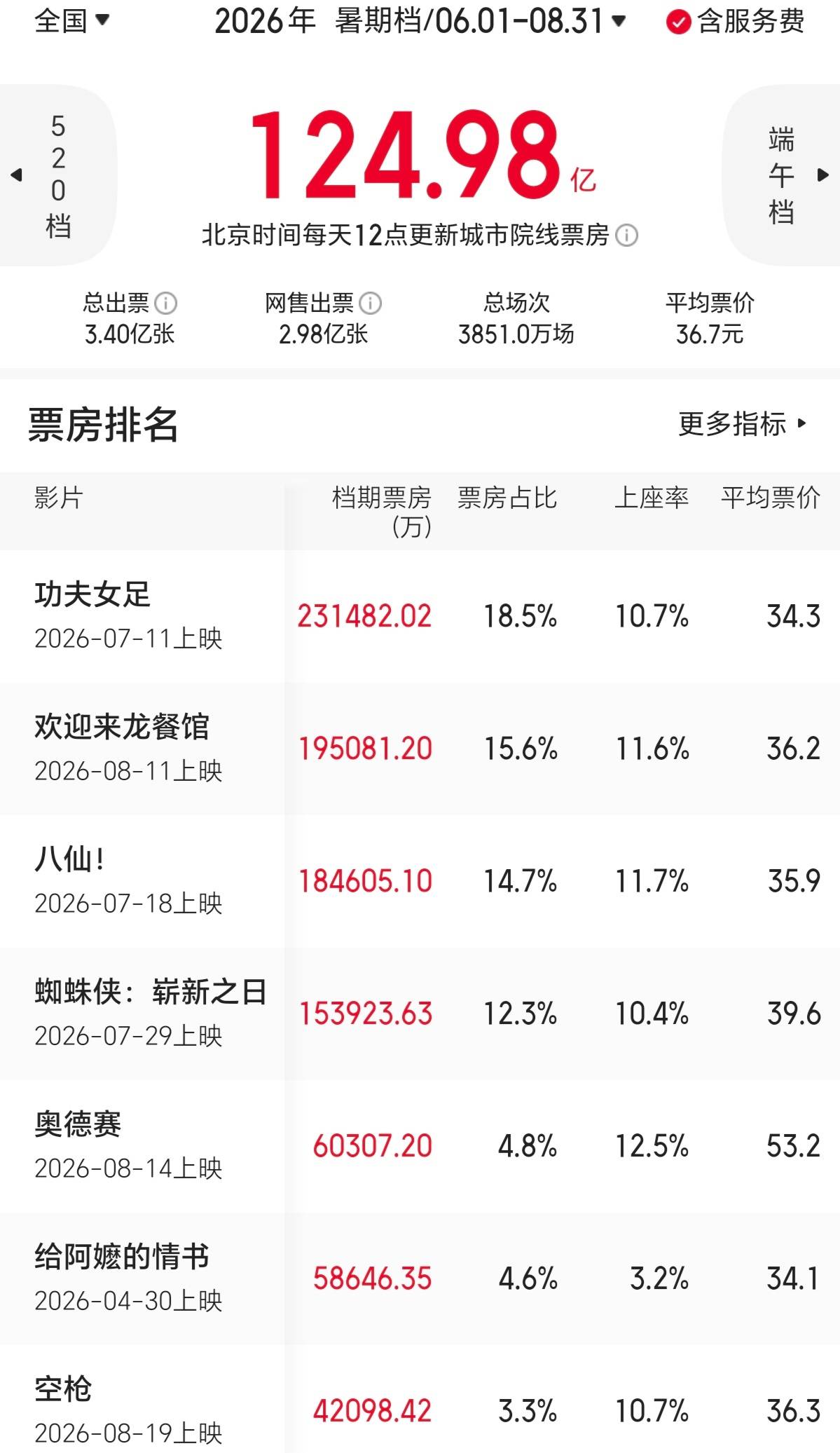Screen dimensions: 840x1453
Task: Open 更多指标 for more metrics
Action: point(743,423)
